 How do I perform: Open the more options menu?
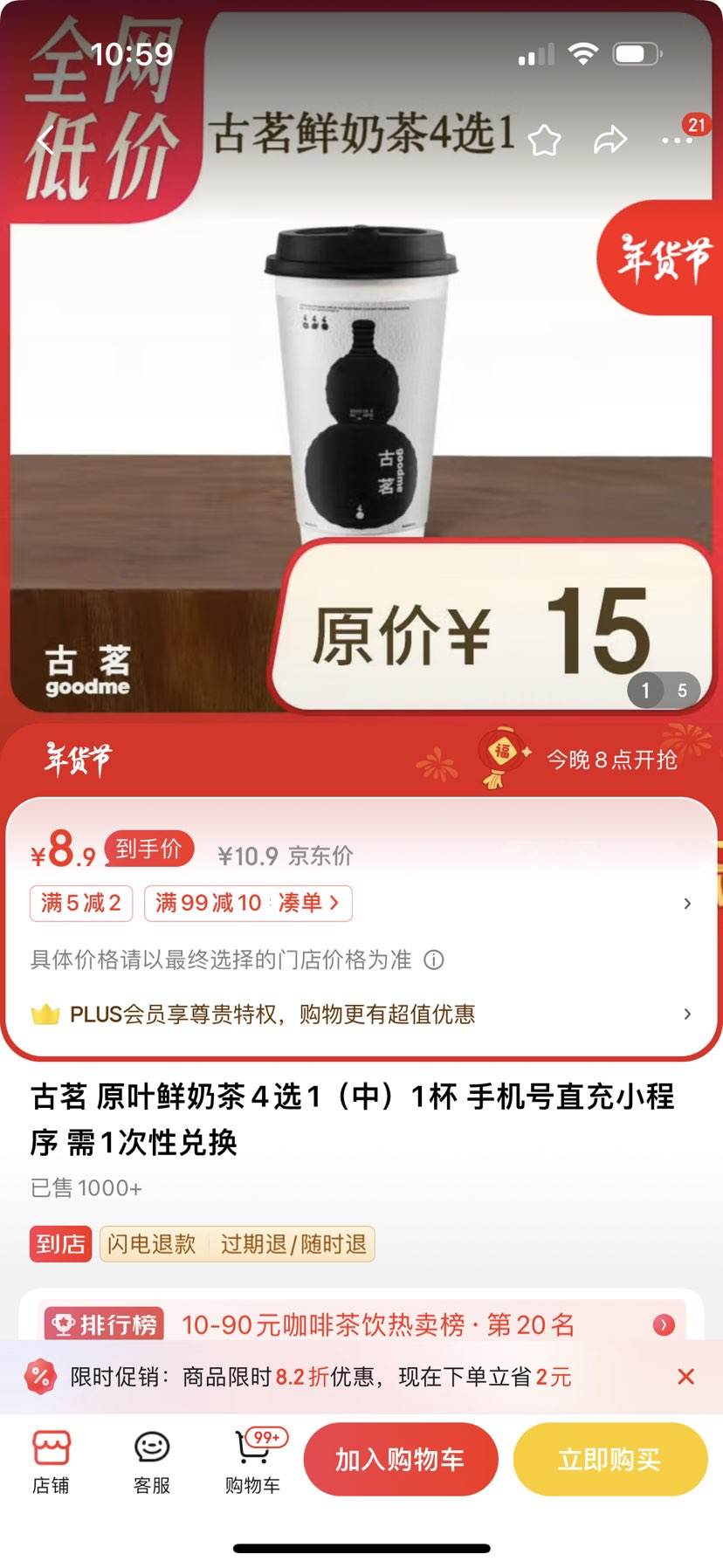coord(677,140)
